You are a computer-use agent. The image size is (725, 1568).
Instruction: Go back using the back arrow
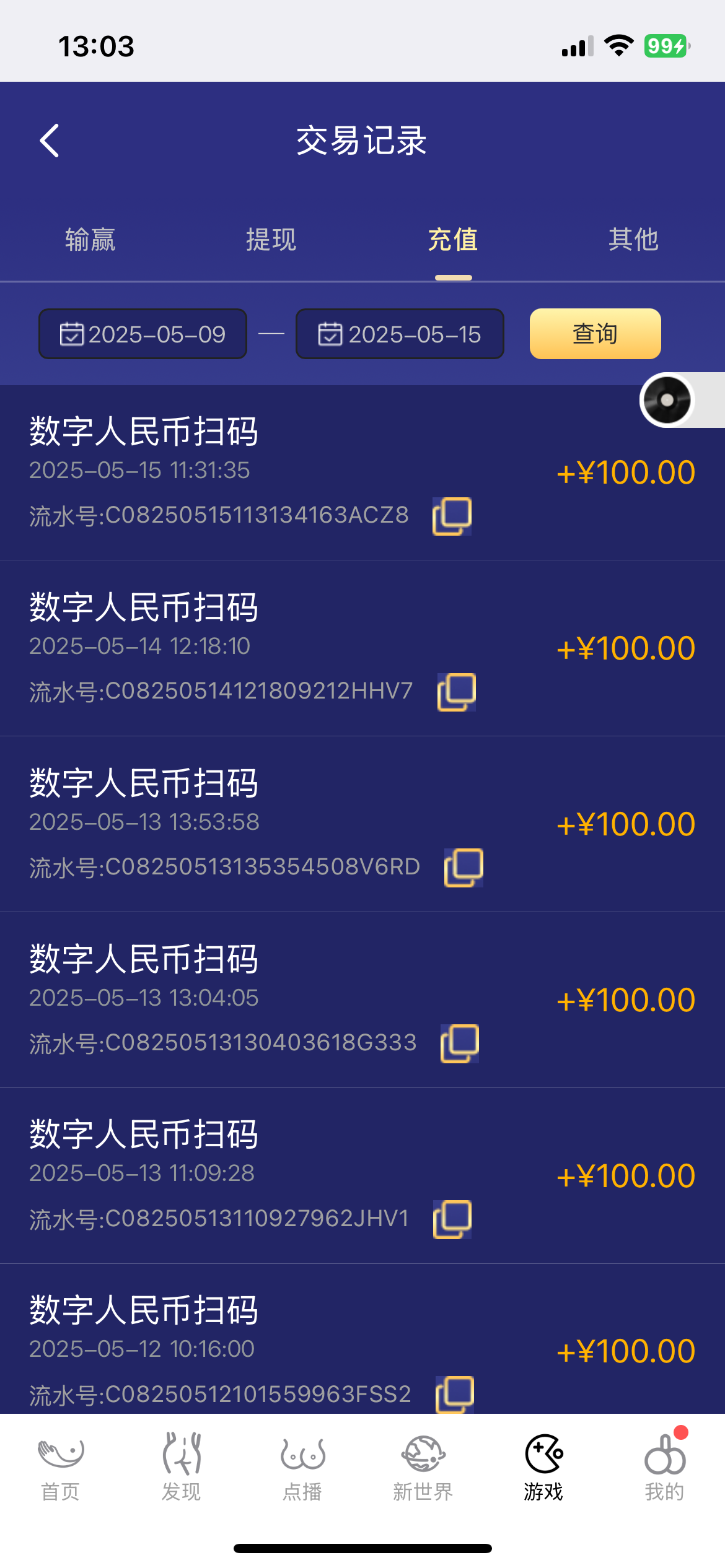[49, 141]
